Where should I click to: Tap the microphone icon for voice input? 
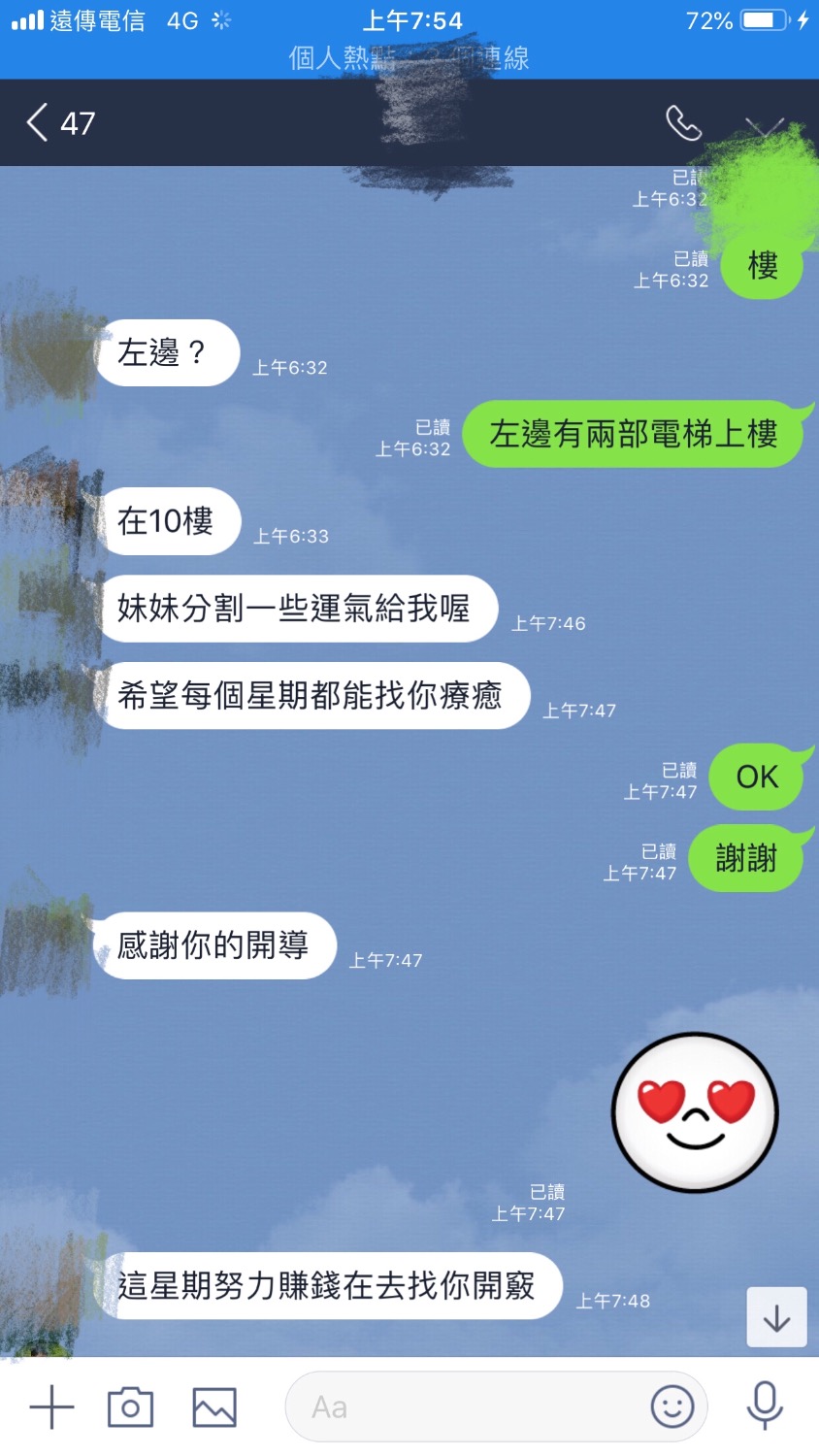(766, 1405)
